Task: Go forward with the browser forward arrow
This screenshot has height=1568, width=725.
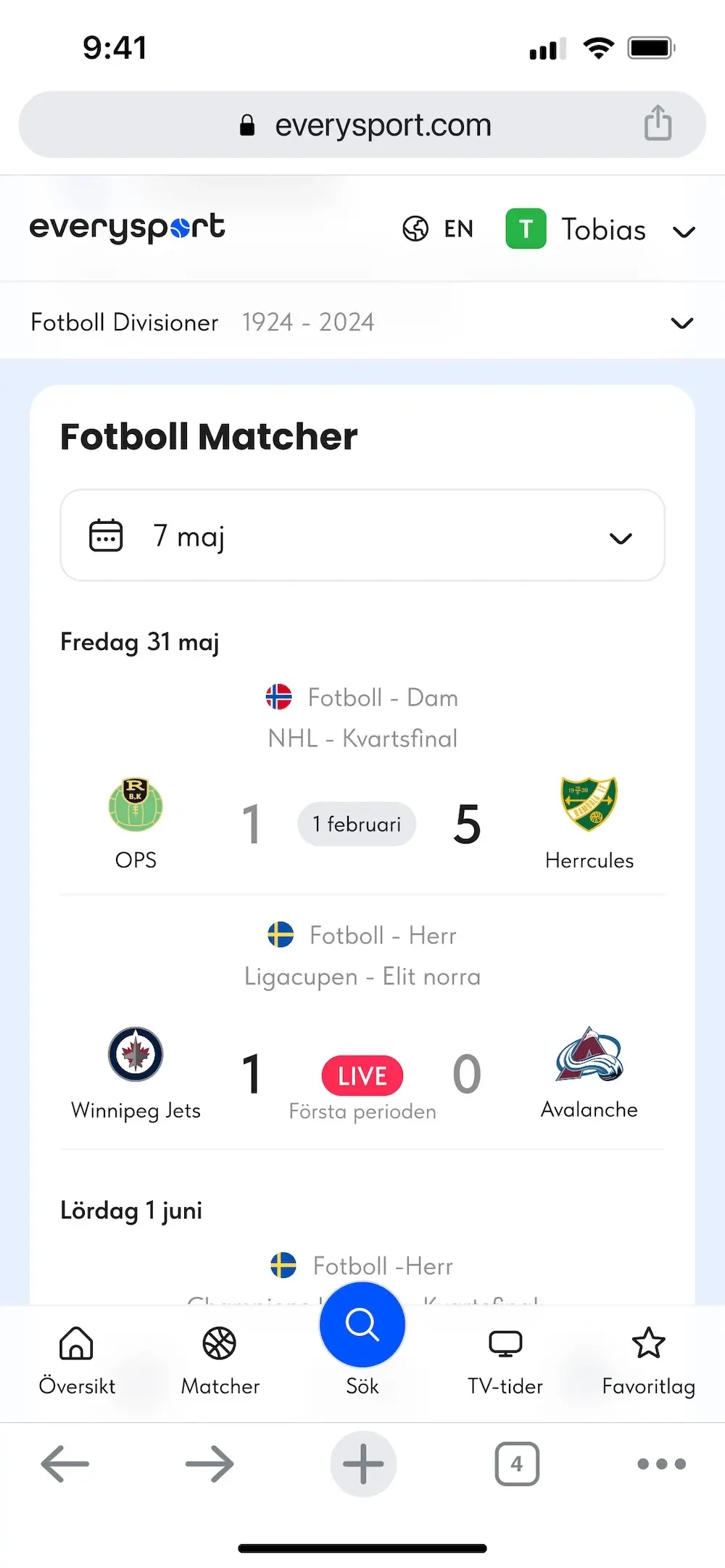Action: 210,1464
